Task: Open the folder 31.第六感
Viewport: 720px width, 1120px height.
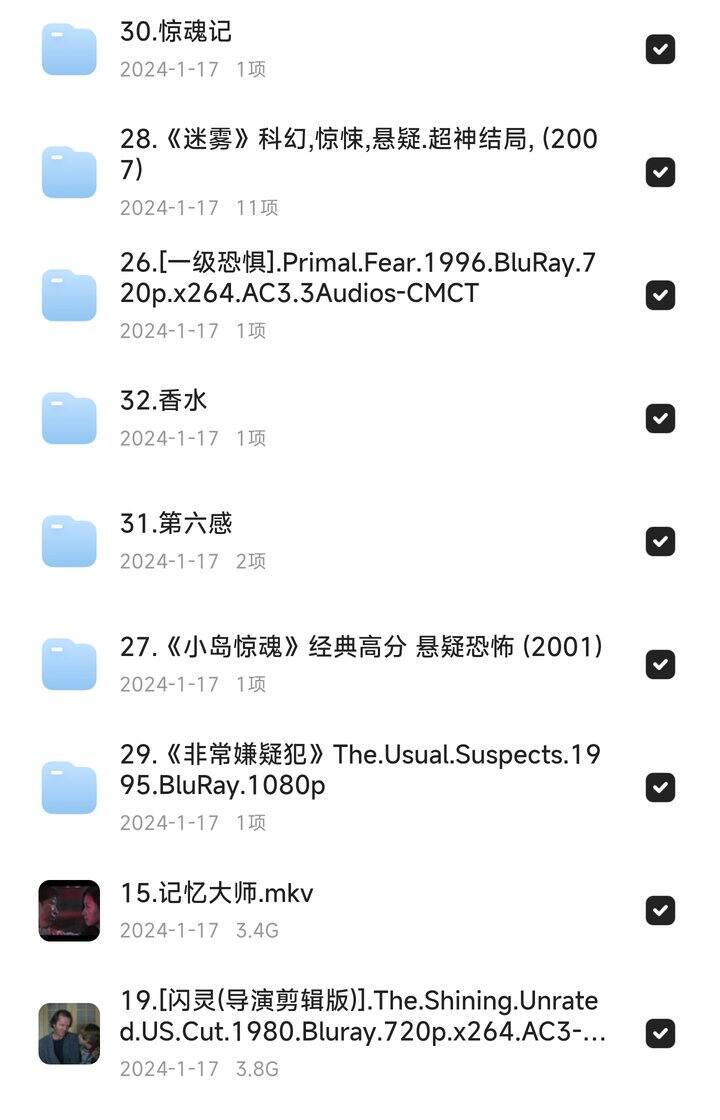Action: click(176, 524)
